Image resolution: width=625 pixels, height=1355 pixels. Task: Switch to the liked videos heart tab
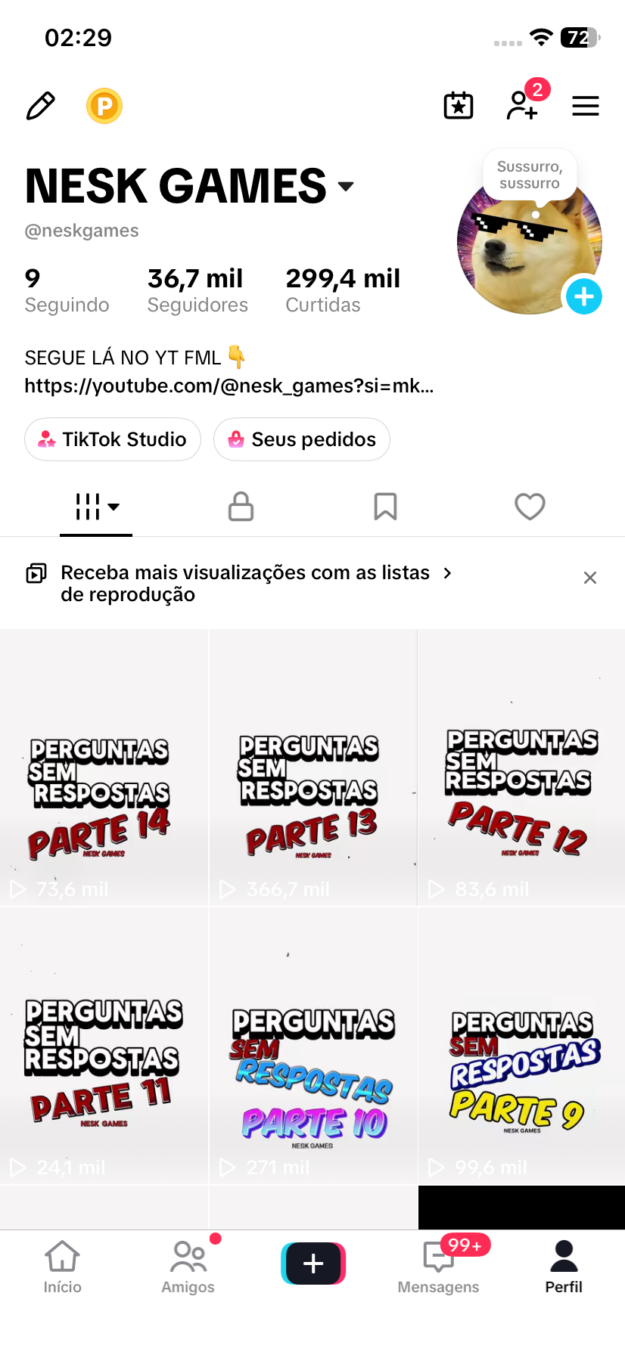[x=529, y=507]
